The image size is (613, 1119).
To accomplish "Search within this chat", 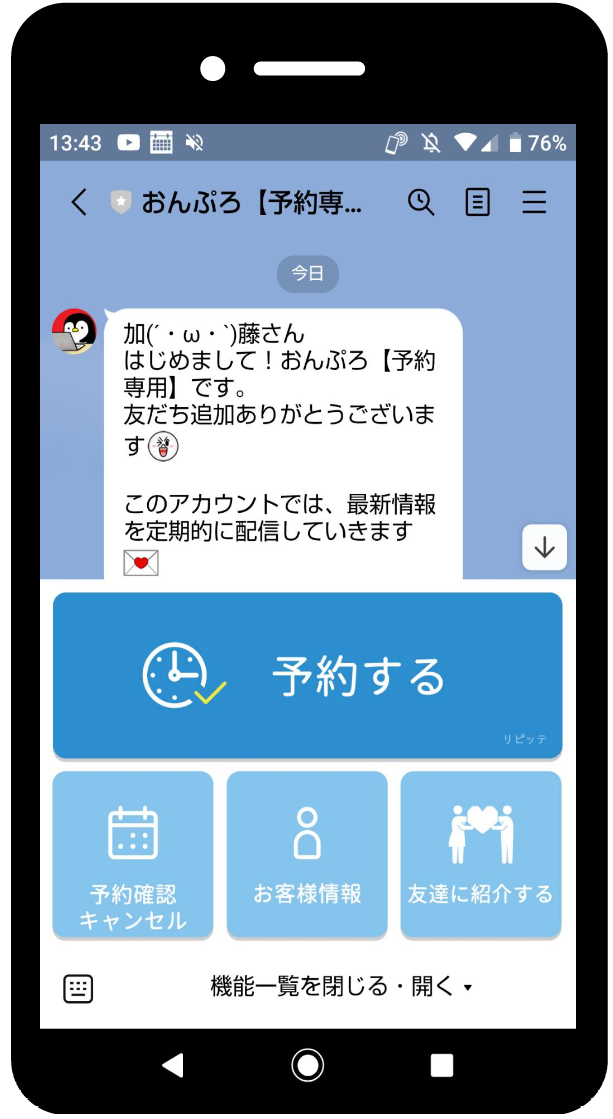I will 421,203.
